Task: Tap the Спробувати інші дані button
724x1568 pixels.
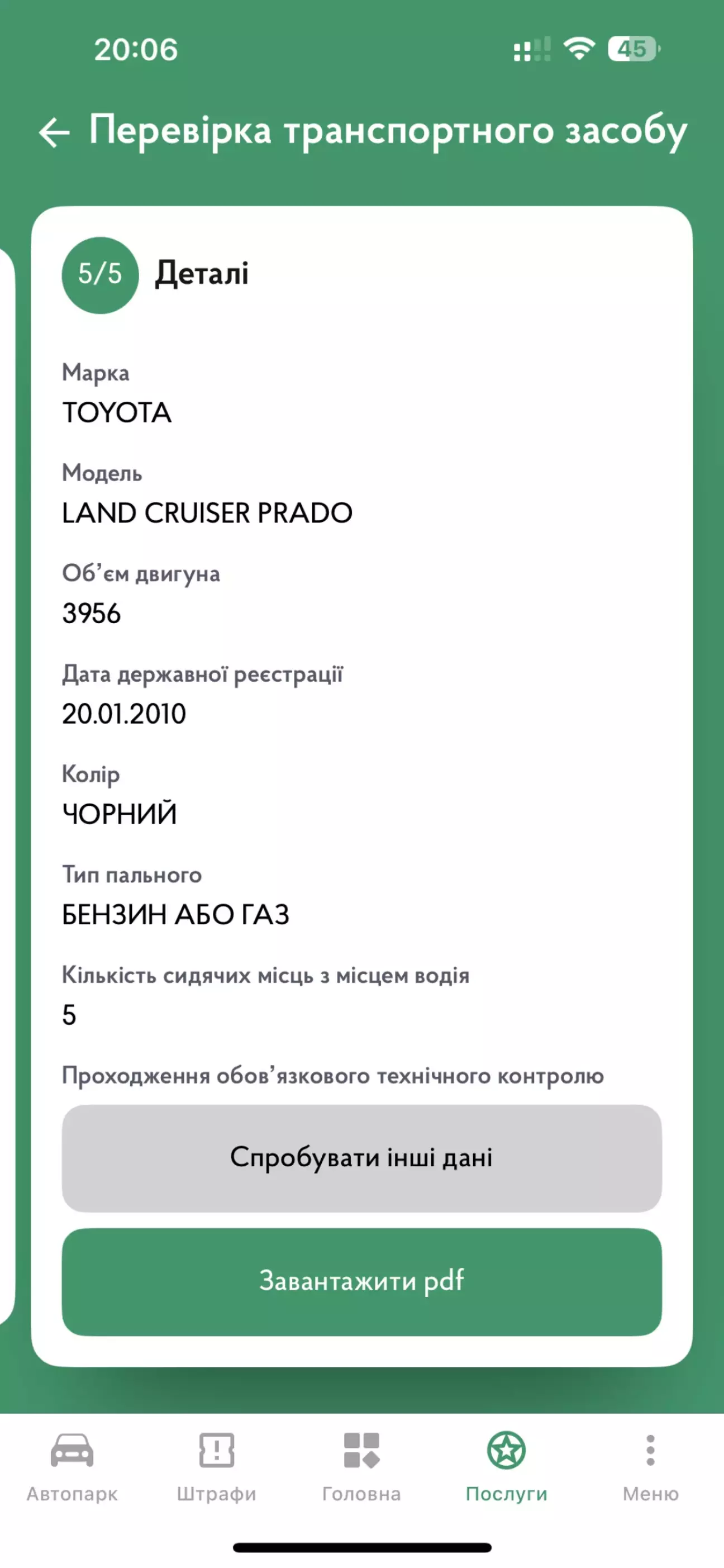Action: click(x=361, y=1158)
